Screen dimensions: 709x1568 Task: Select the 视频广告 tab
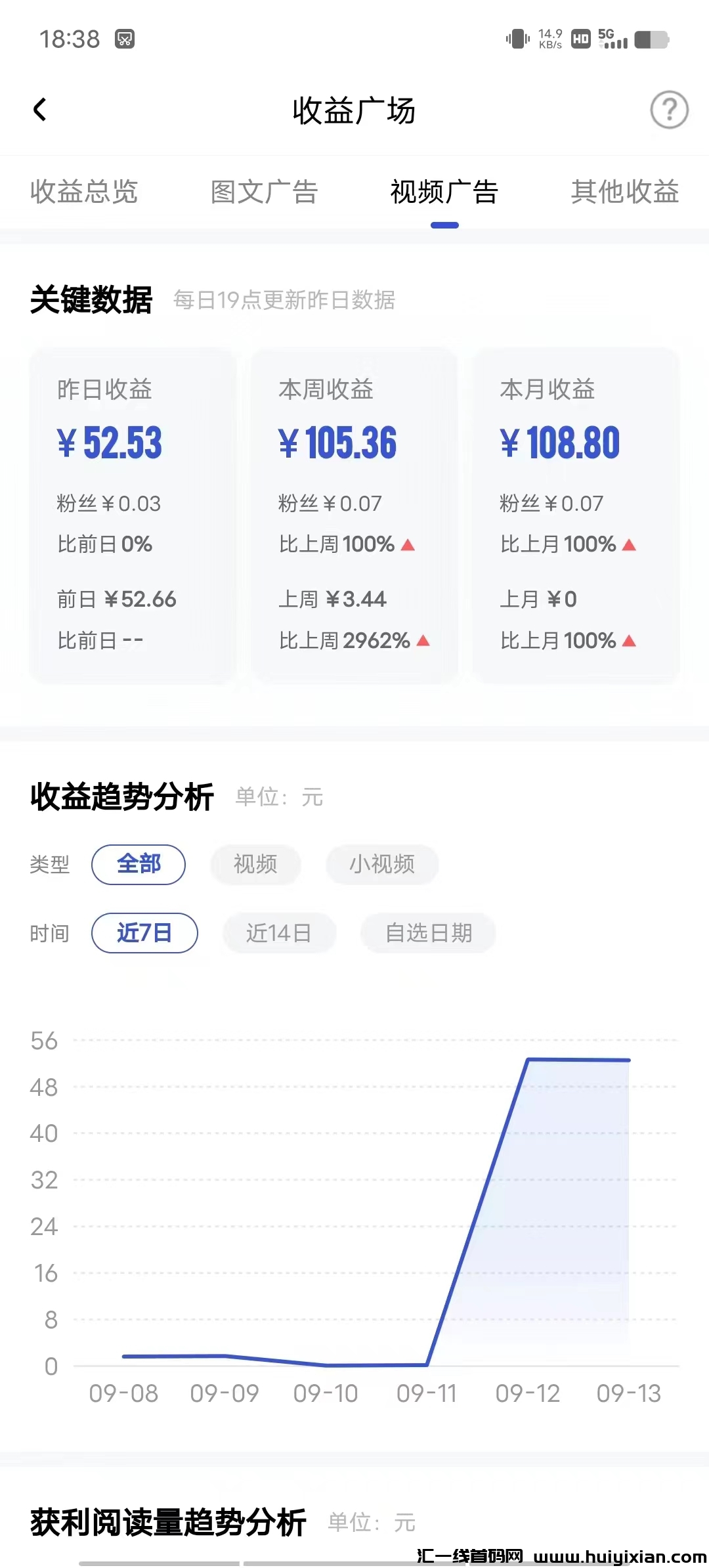pyautogui.click(x=444, y=192)
